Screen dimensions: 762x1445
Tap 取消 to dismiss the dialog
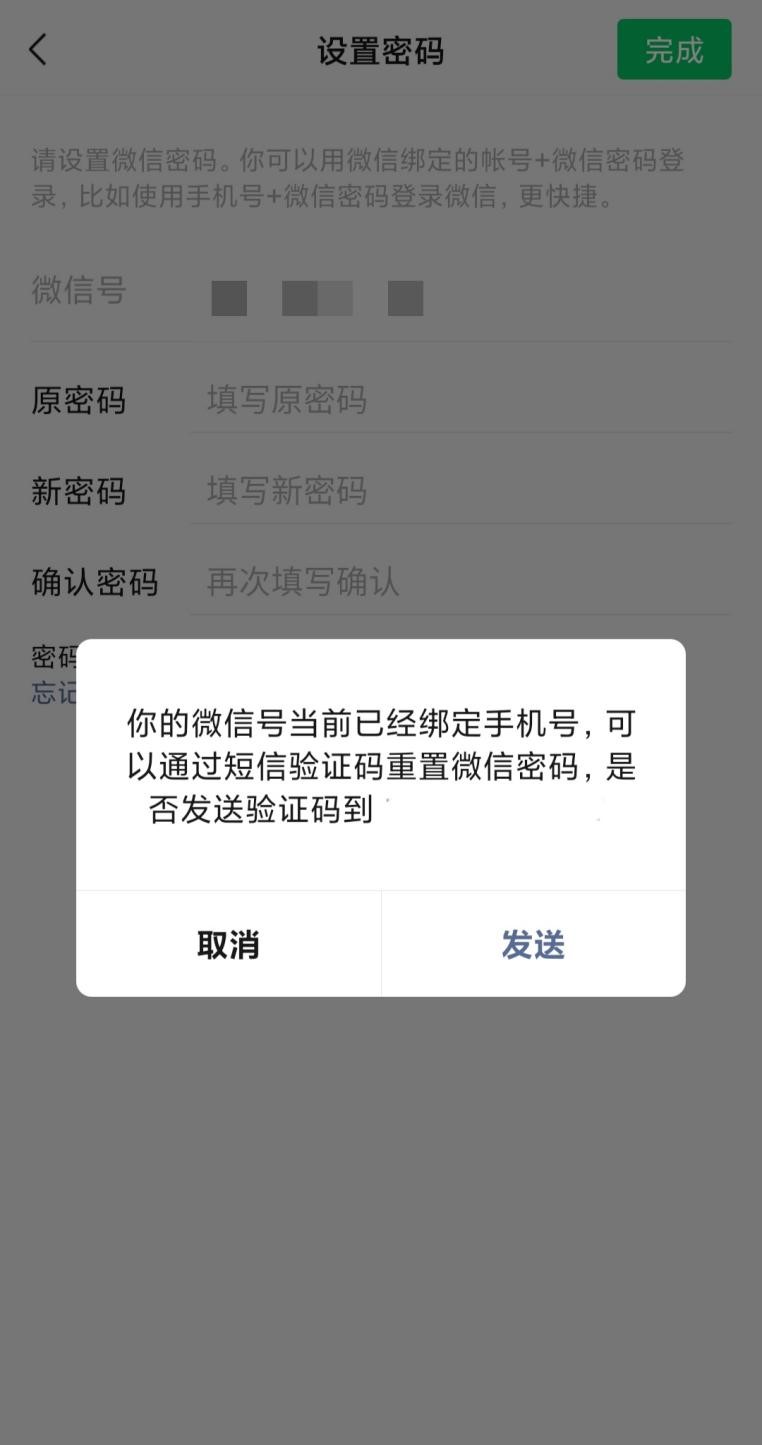(228, 943)
